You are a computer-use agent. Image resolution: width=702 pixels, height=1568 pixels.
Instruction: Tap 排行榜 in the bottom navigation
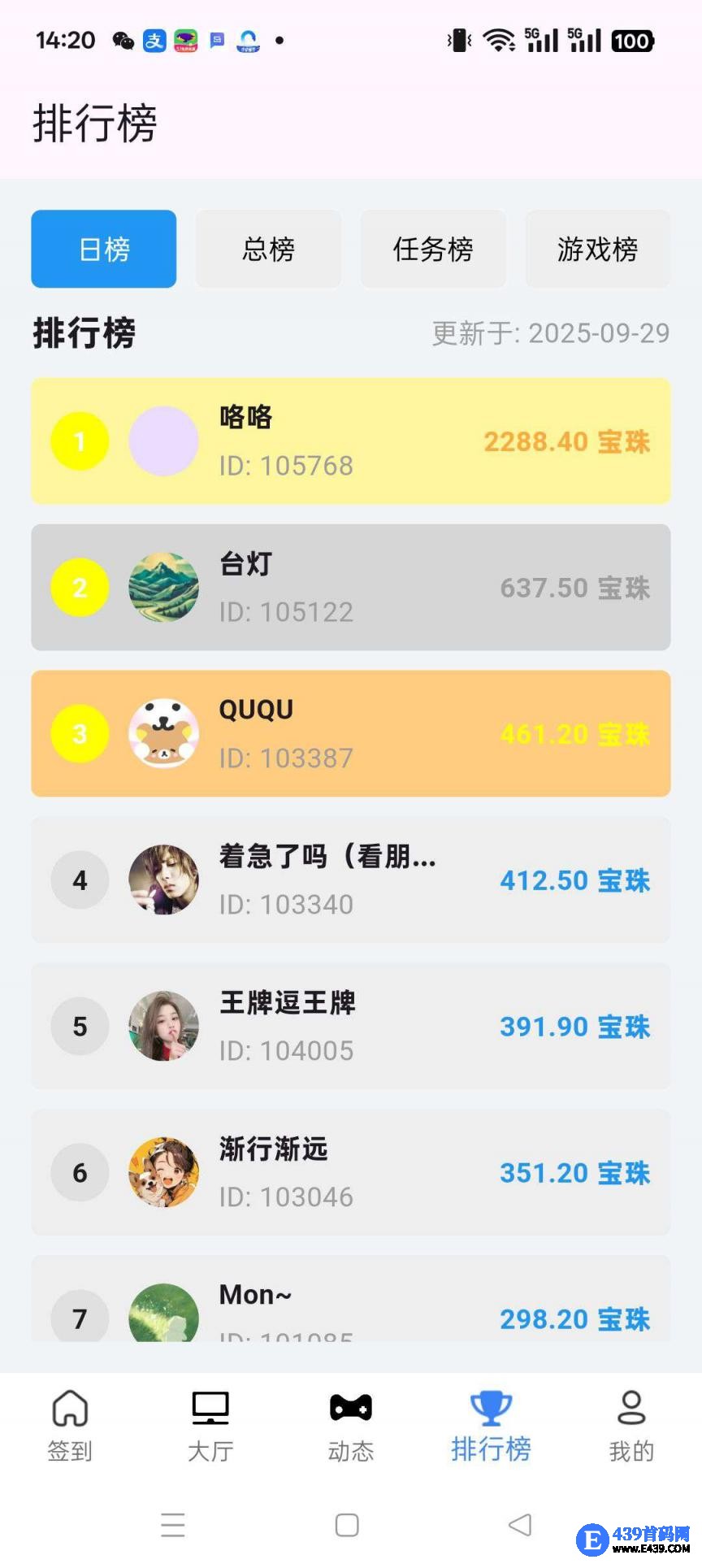tap(491, 1426)
